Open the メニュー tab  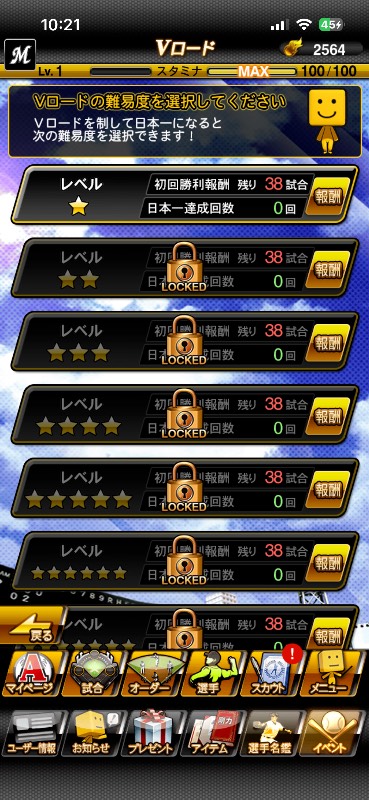331,673
